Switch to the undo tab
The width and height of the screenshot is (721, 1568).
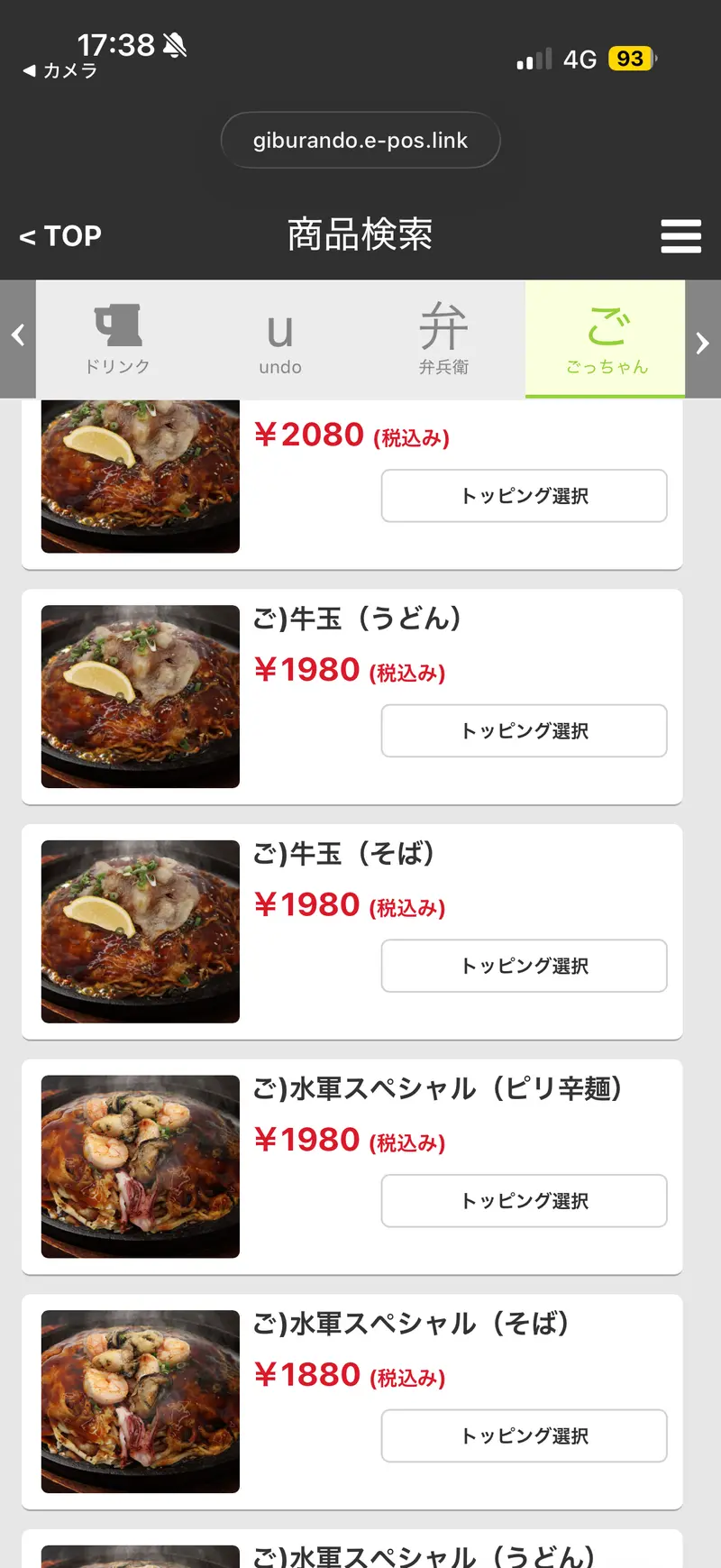click(x=280, y=339)
